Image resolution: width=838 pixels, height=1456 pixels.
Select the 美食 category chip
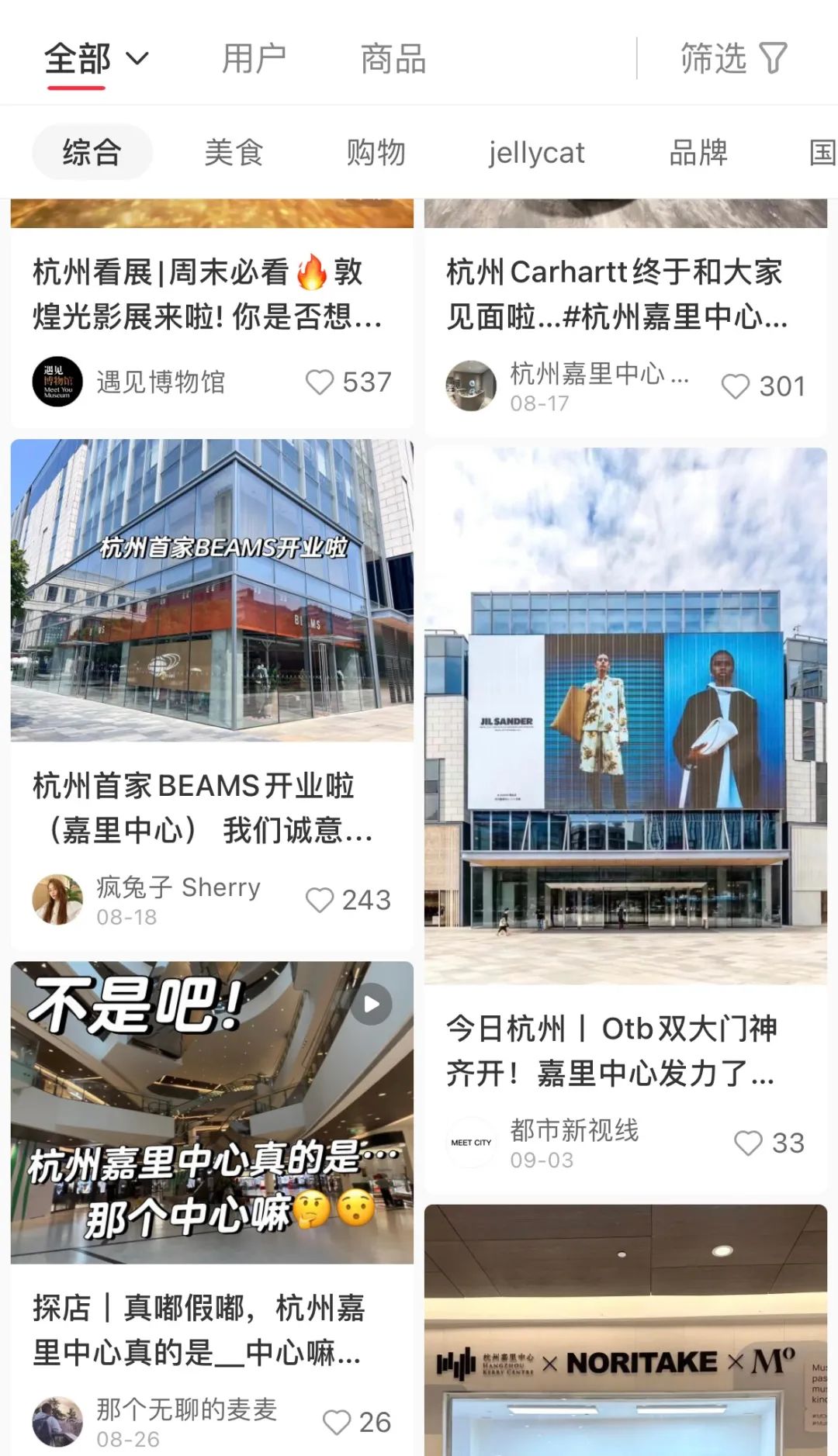click(234, 152)
